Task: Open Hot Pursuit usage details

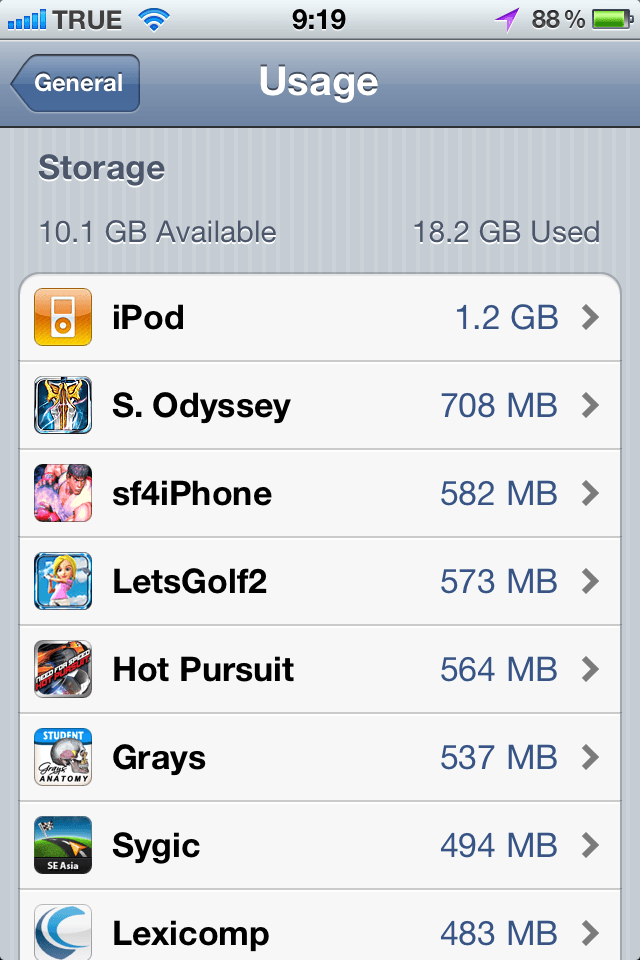Action: (318, 670)
